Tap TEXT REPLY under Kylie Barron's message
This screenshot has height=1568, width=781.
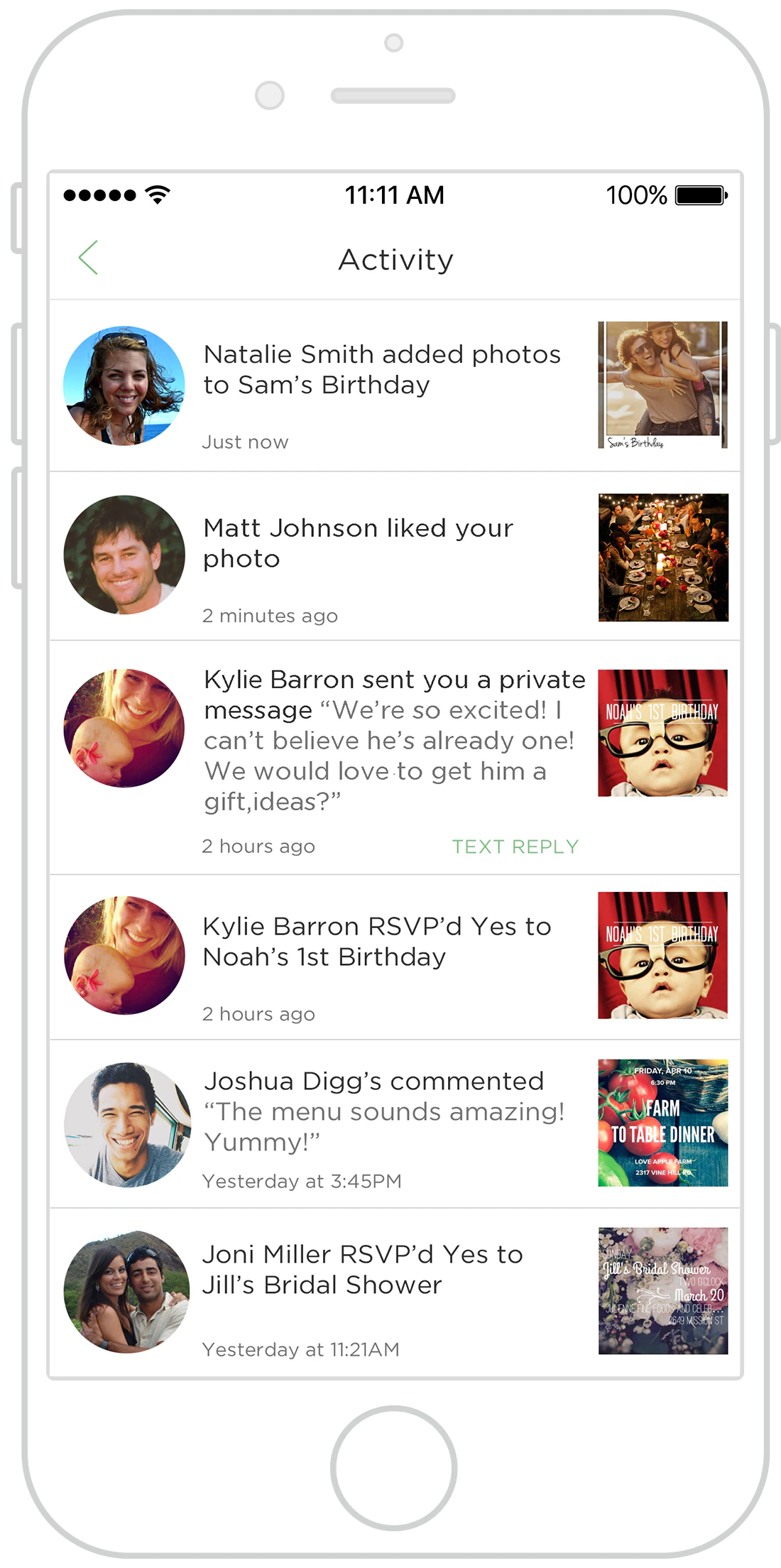515,846
